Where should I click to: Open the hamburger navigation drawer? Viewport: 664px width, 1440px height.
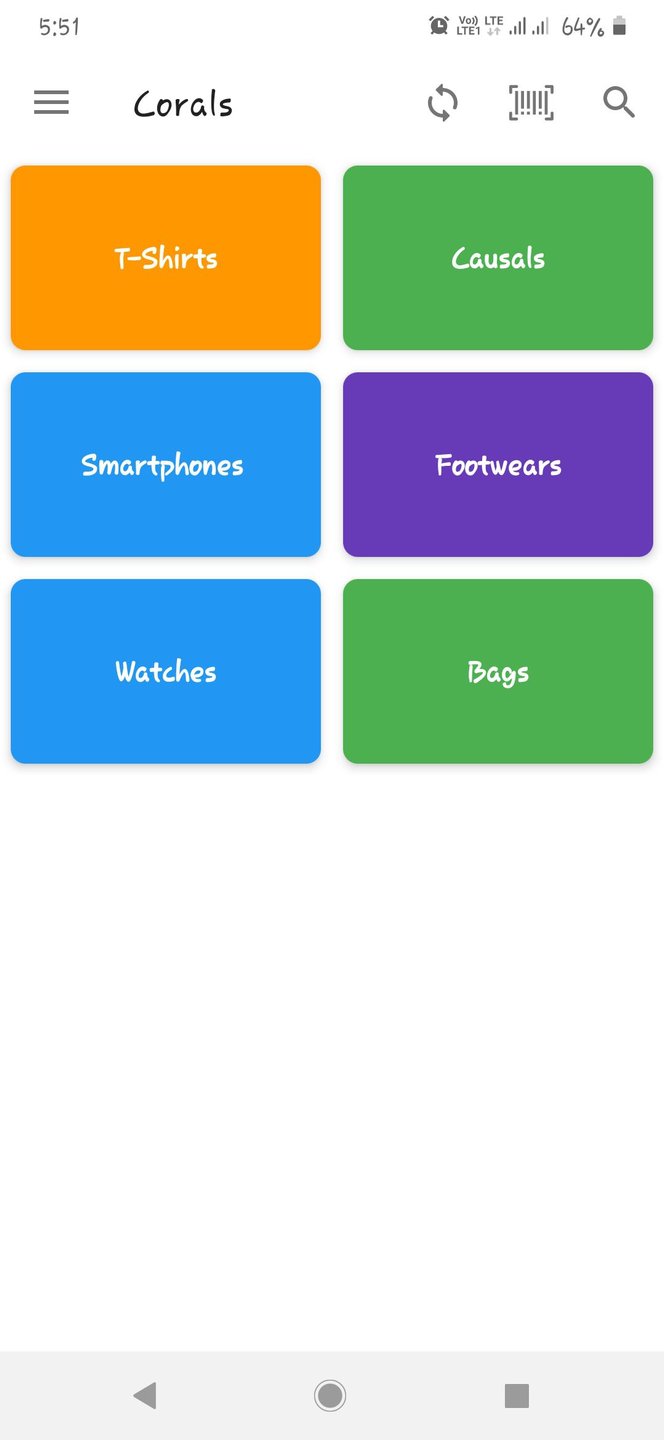[x=51, y=103]
